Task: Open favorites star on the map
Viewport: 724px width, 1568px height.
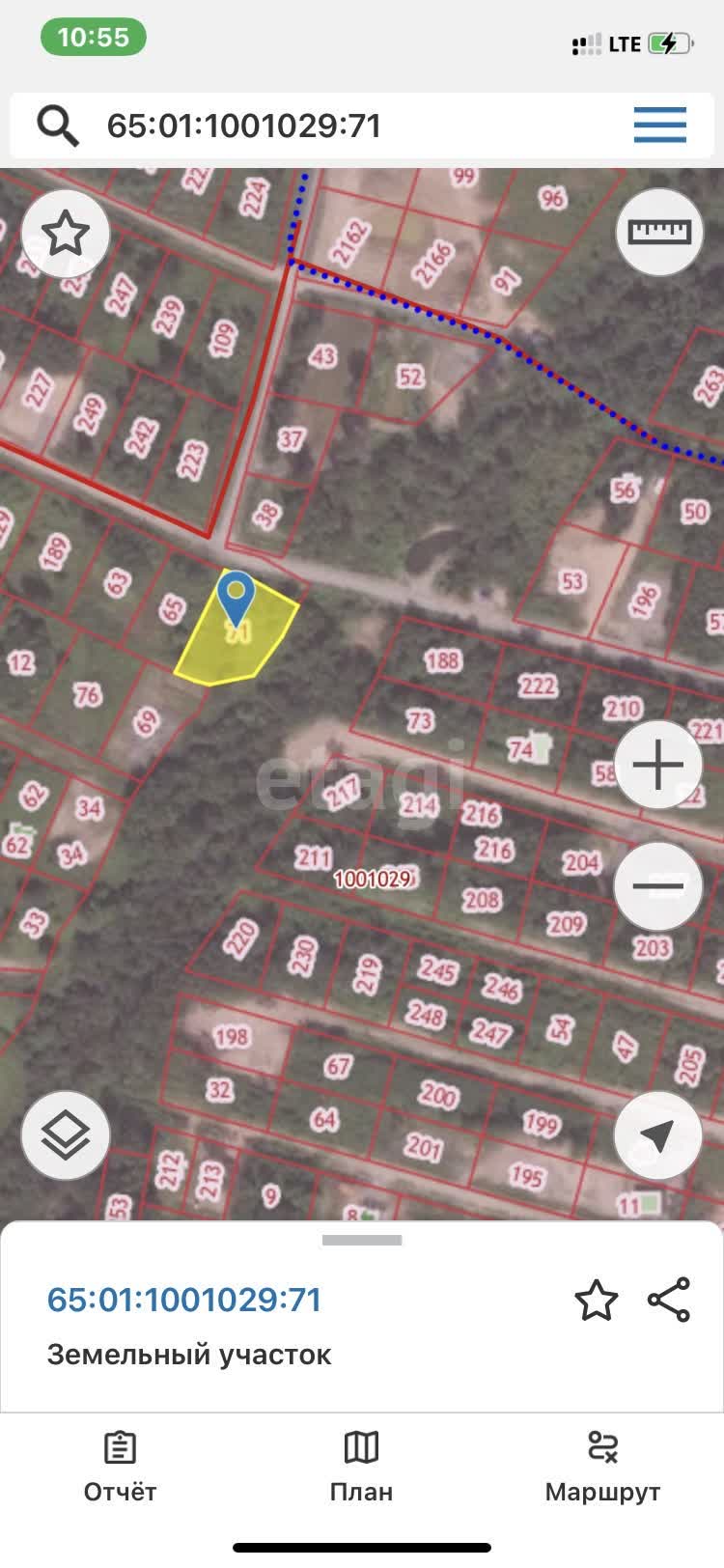Action: (66, 234)
